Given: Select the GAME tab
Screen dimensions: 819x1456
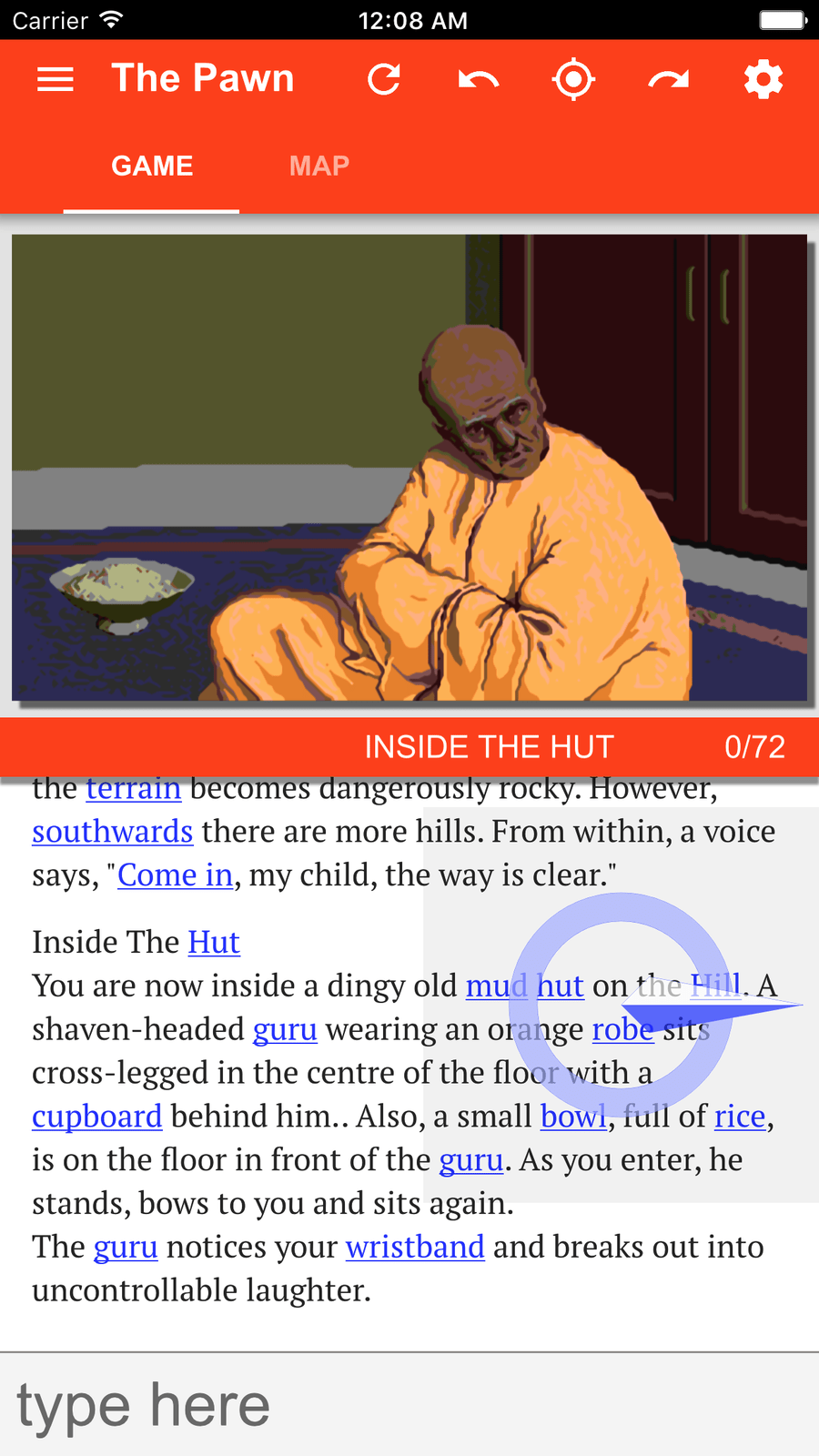Looking at the screenshot, I should [x=152, y=166].
